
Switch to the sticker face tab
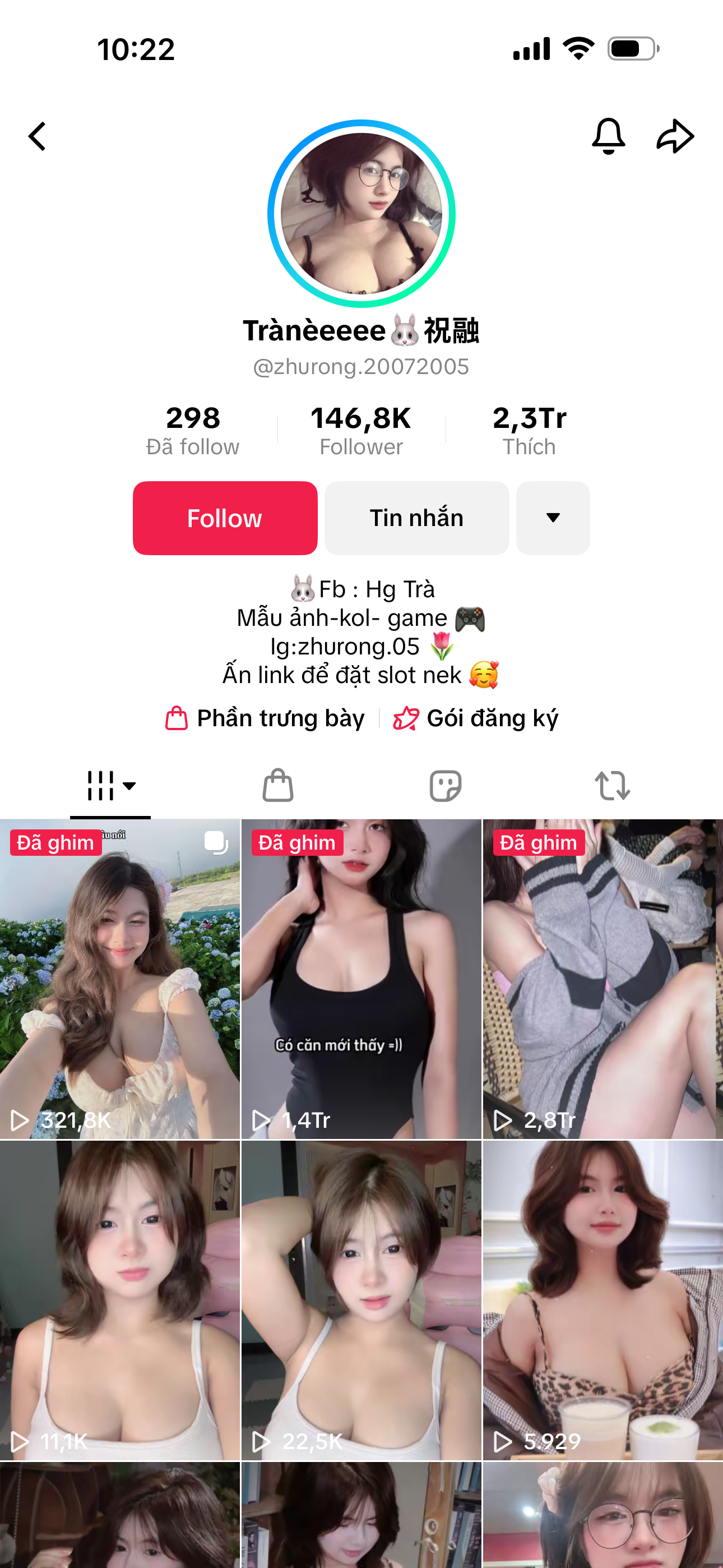click(445, 785)
